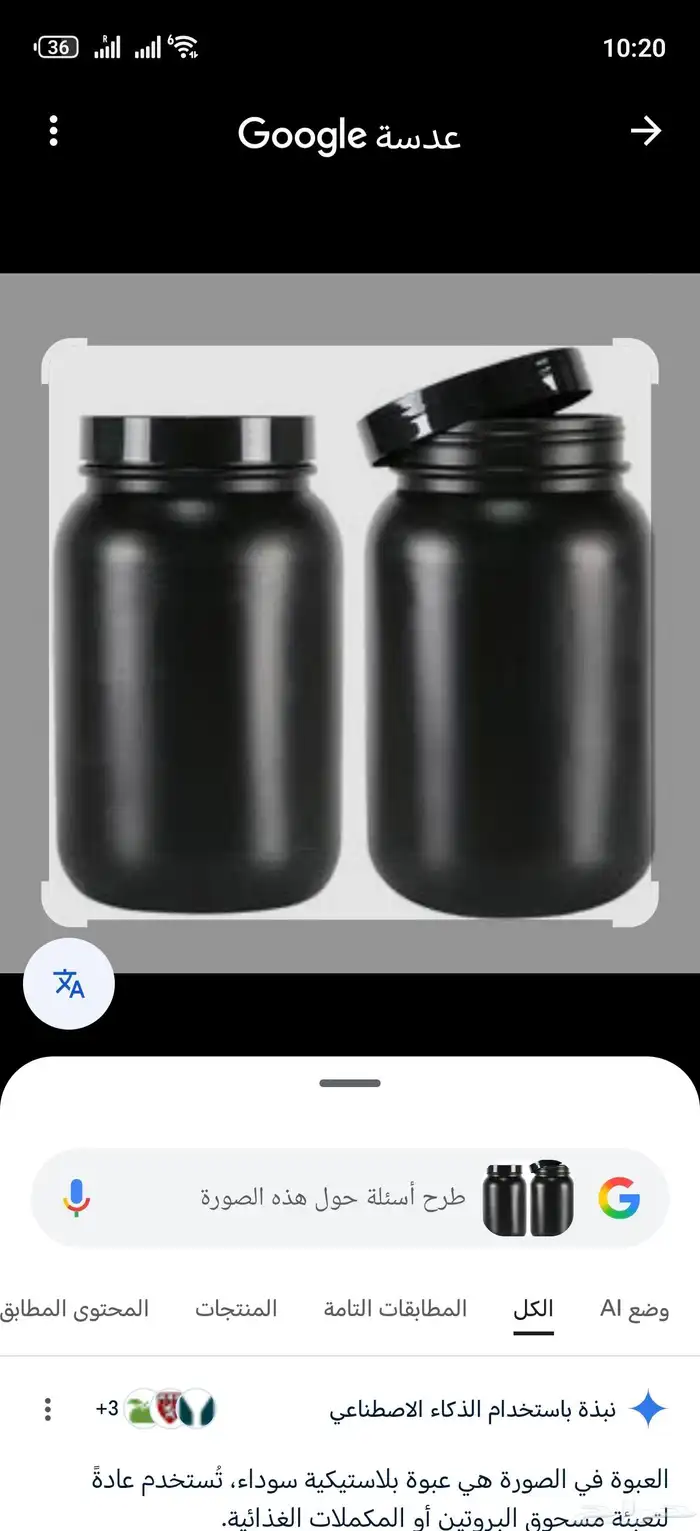Viewport: 700px width, 1531px height.
Task: Switch to the 'وضع AI' tab
Action: tap(634, 1308)
